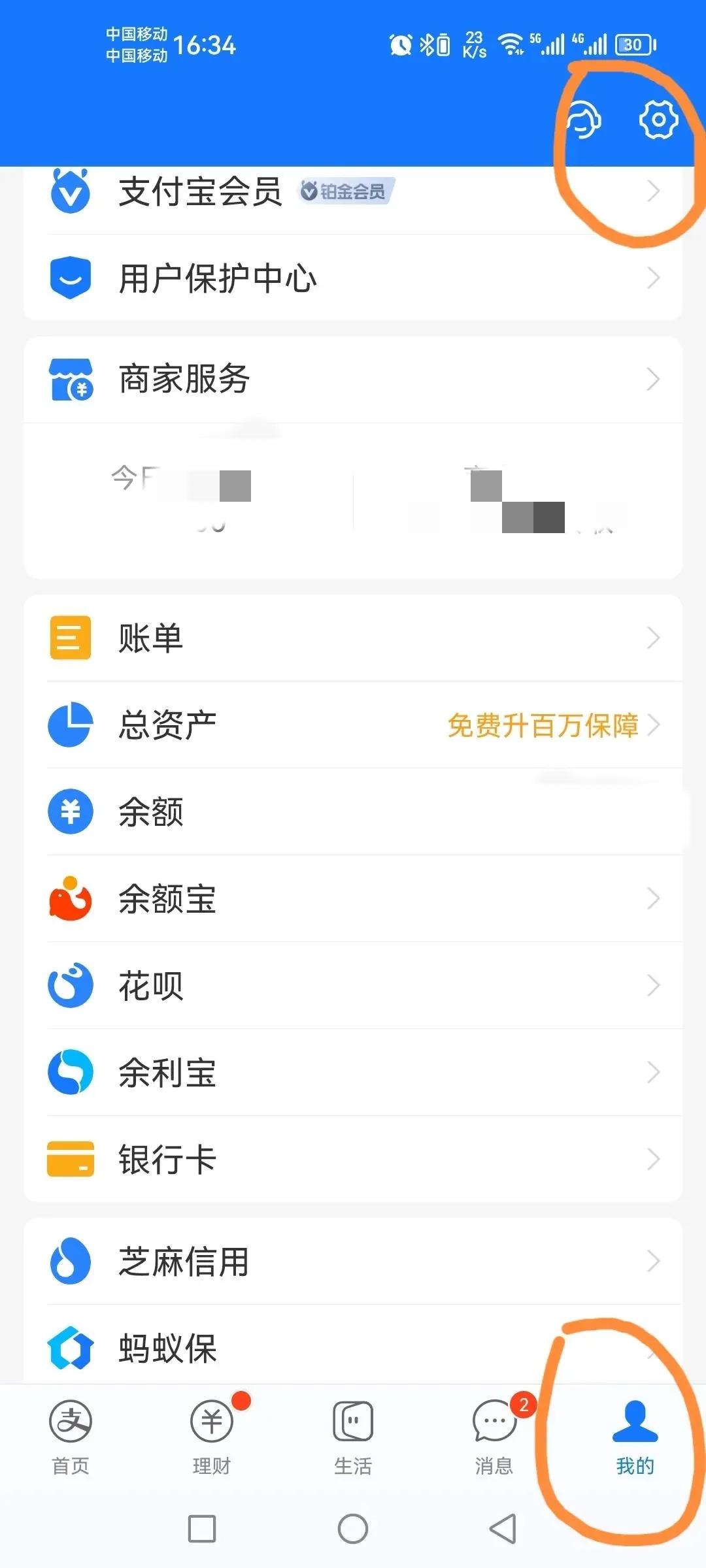
Task: Open the 总资产 pie chart icon
Action: (x=70, y=725)
